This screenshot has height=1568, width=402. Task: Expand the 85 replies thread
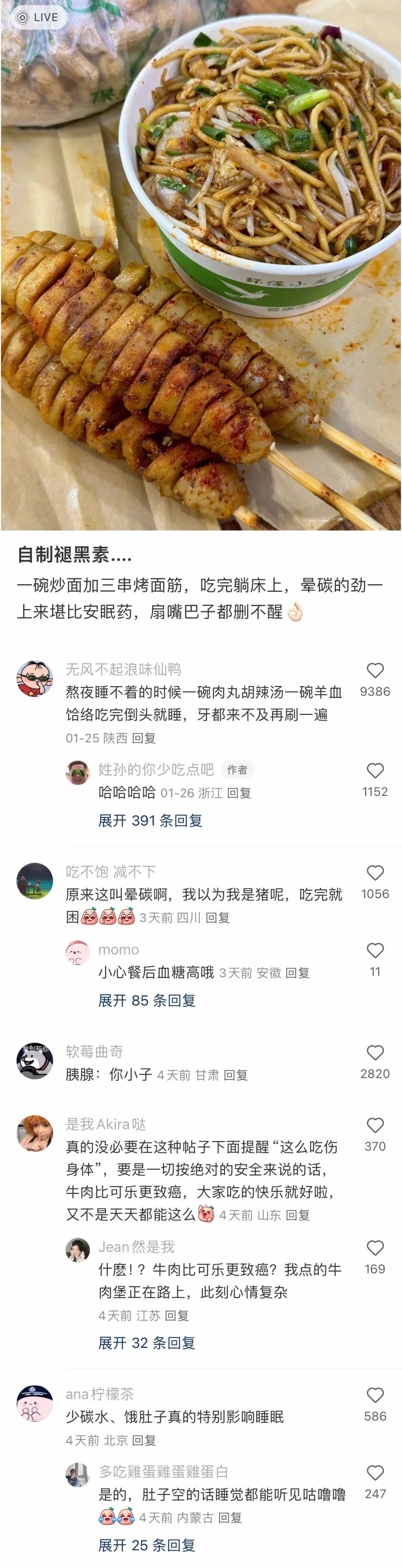coord(147,1000)
